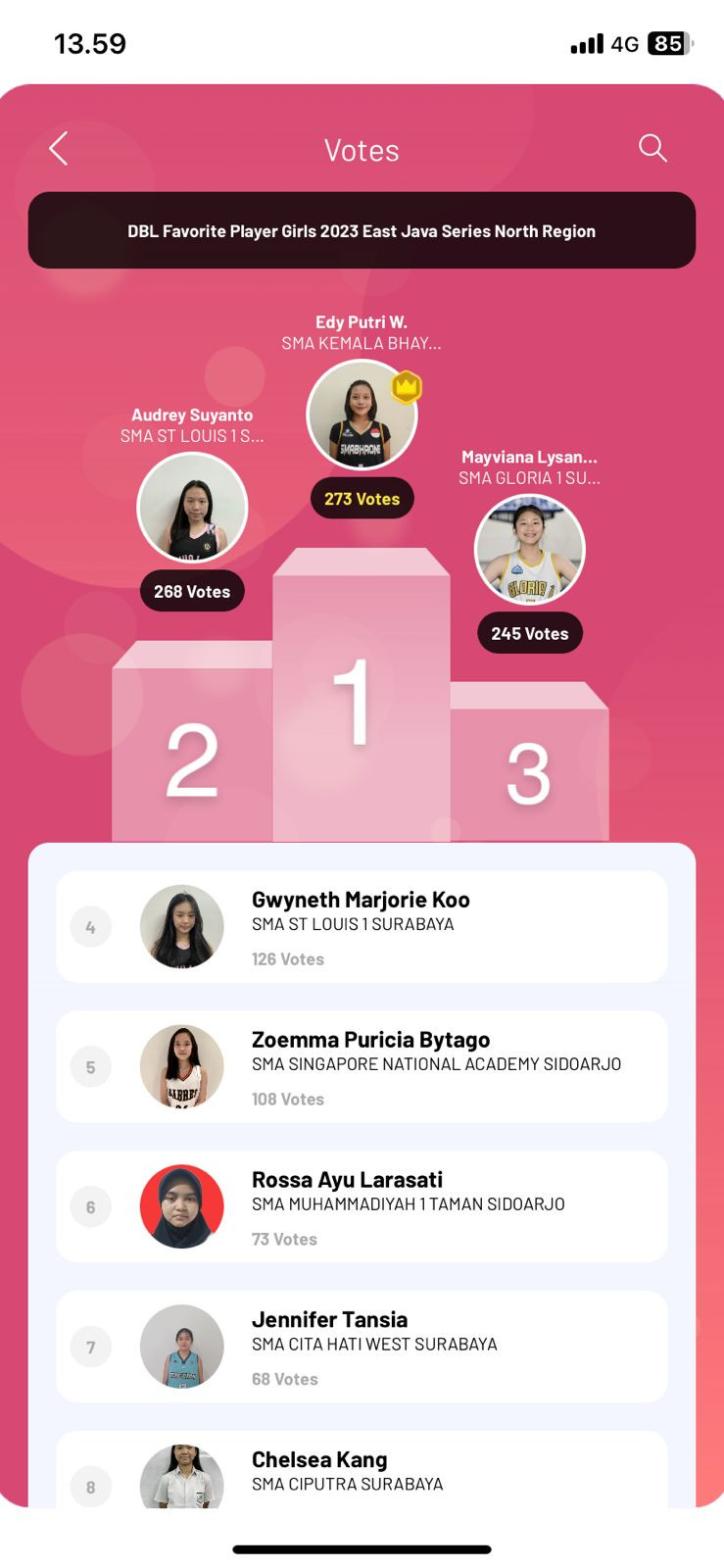Open Edy Putri W.'s first-place profile

362,416
